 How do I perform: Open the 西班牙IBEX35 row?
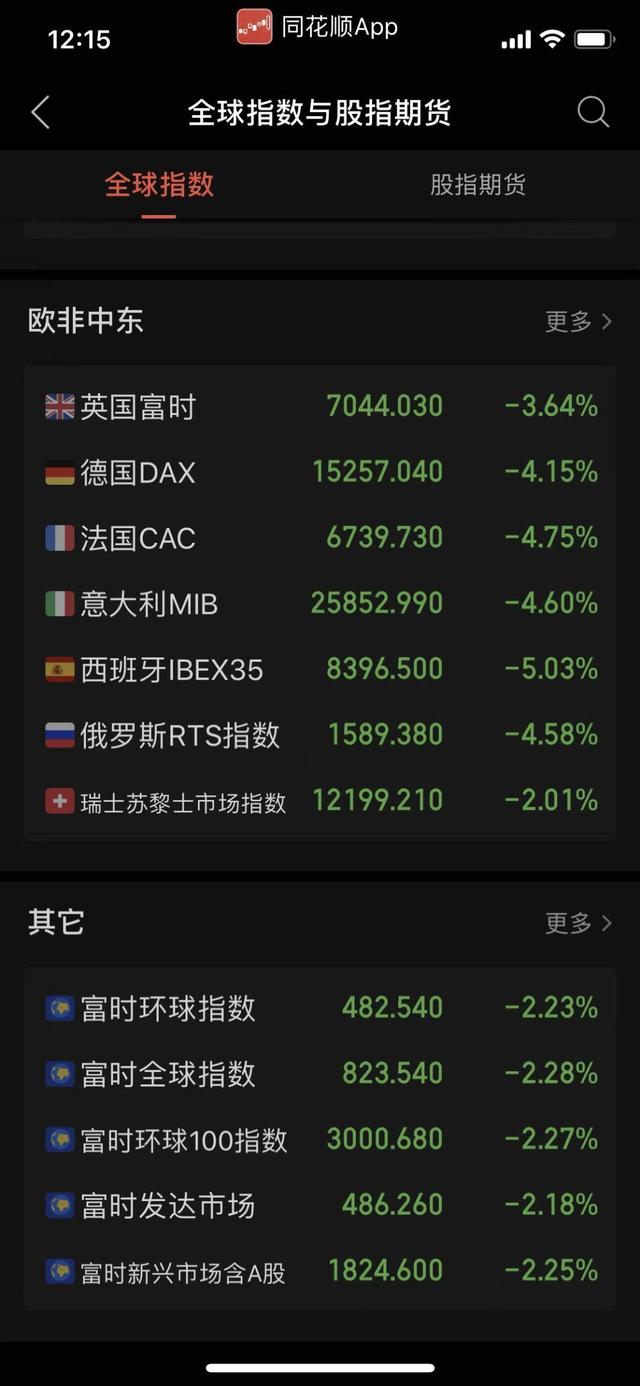click(320, 669)
